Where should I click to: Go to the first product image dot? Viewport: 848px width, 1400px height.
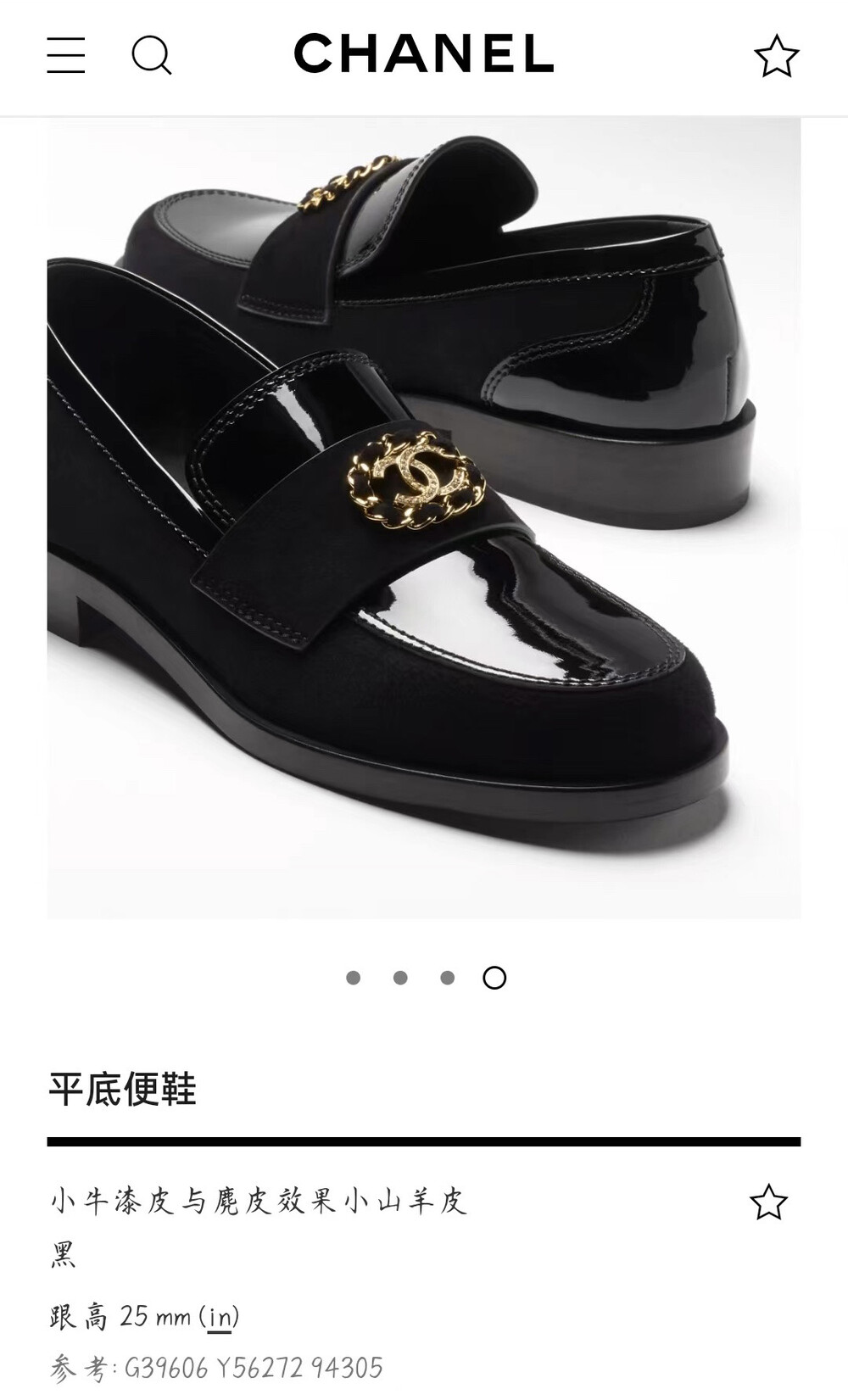coord(354,978)
